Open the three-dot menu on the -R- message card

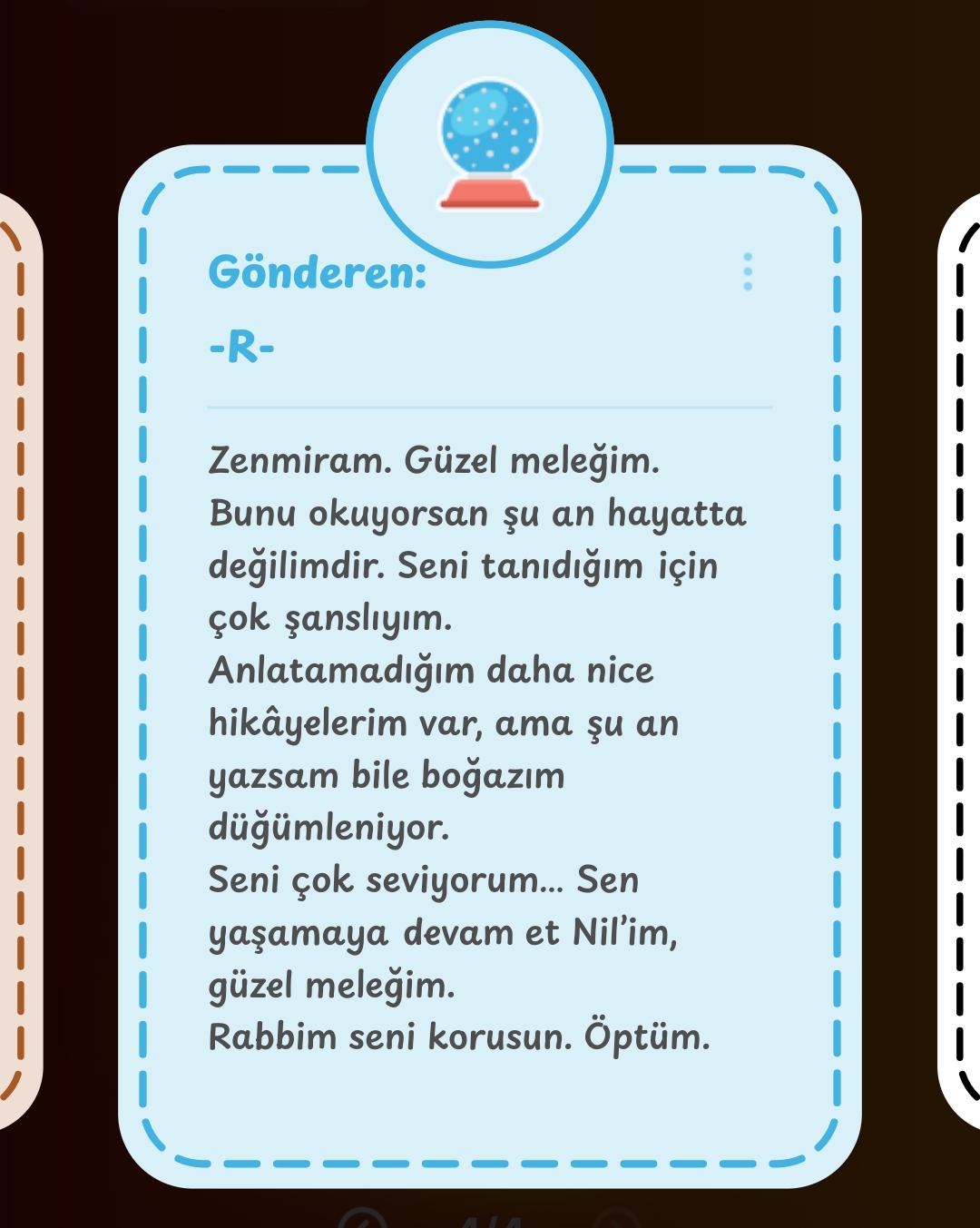(x=748, y=271)
